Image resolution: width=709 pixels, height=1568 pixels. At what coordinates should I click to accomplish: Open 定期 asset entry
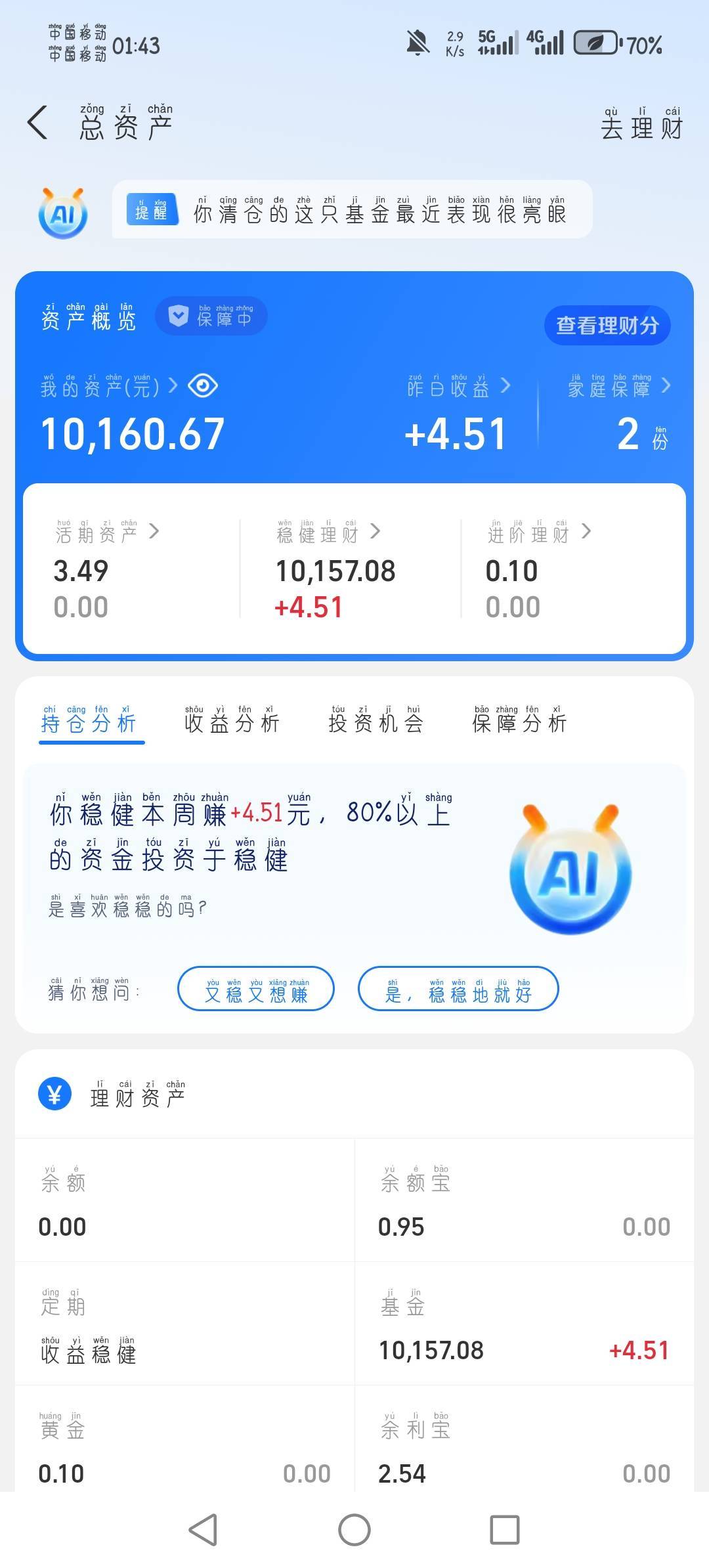point(184,1324)
